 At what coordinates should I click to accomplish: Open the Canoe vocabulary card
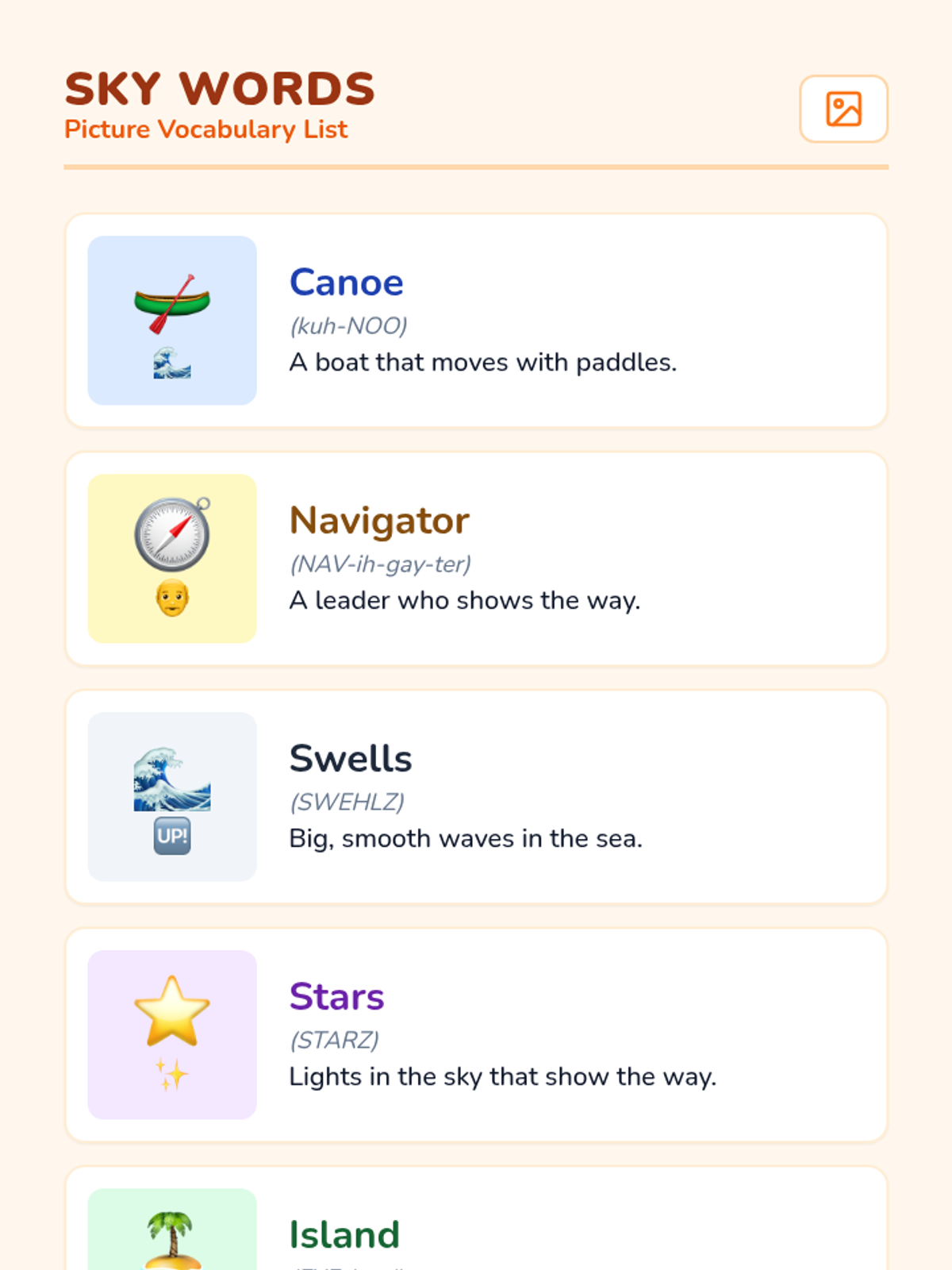tap(476, 321)
